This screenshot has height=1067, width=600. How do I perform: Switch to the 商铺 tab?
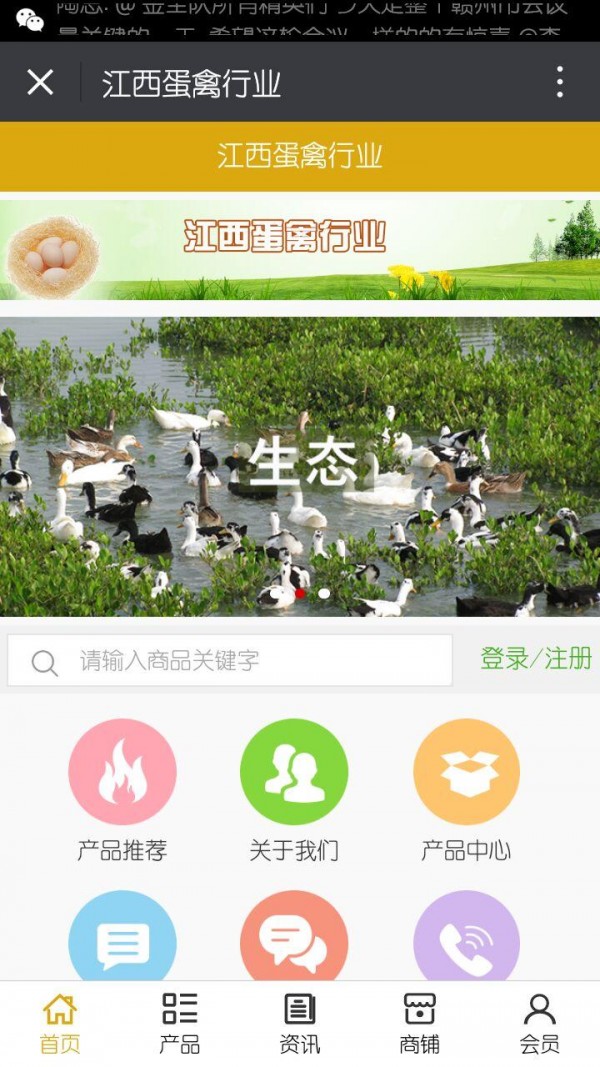click(x=420, y=1023)
